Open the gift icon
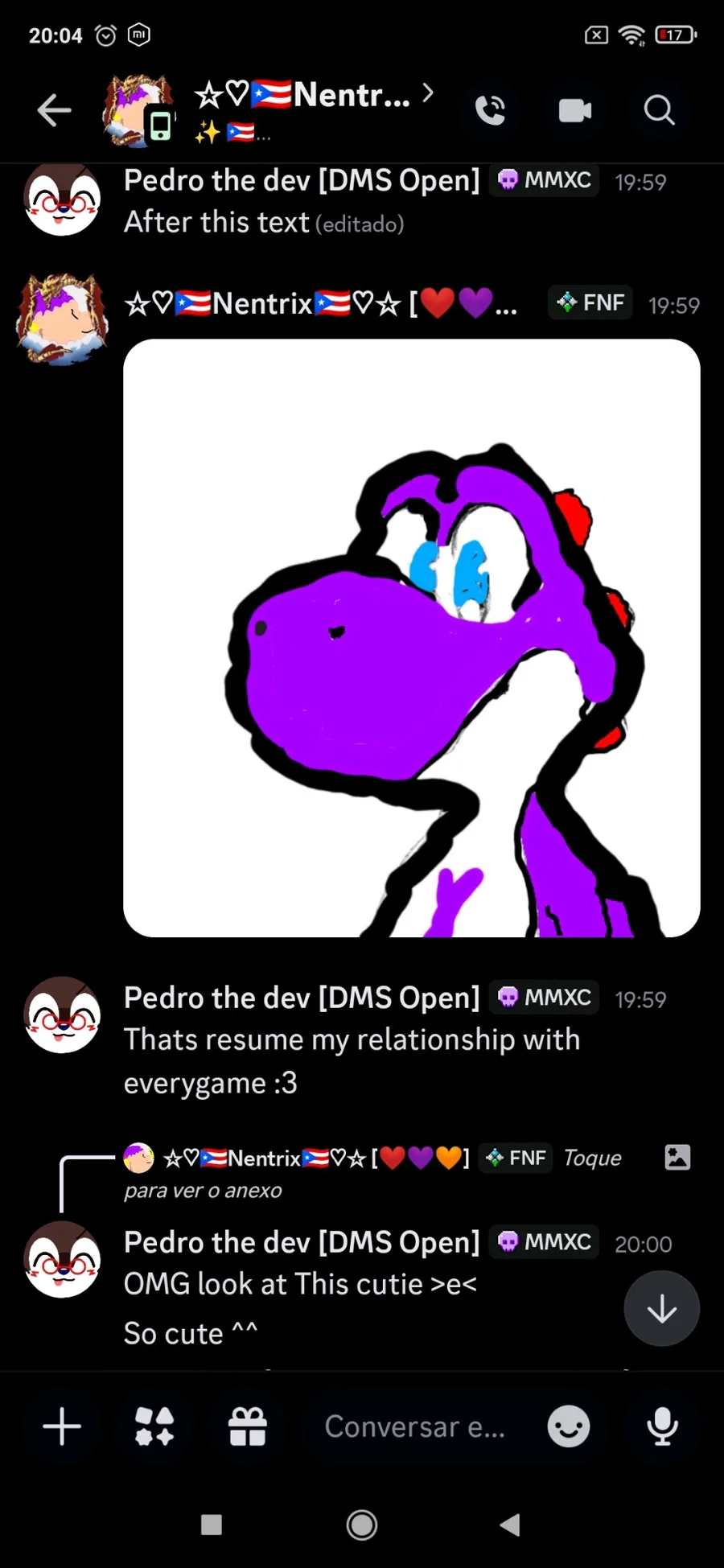 pyautogui.click(x=247, y=1426)
